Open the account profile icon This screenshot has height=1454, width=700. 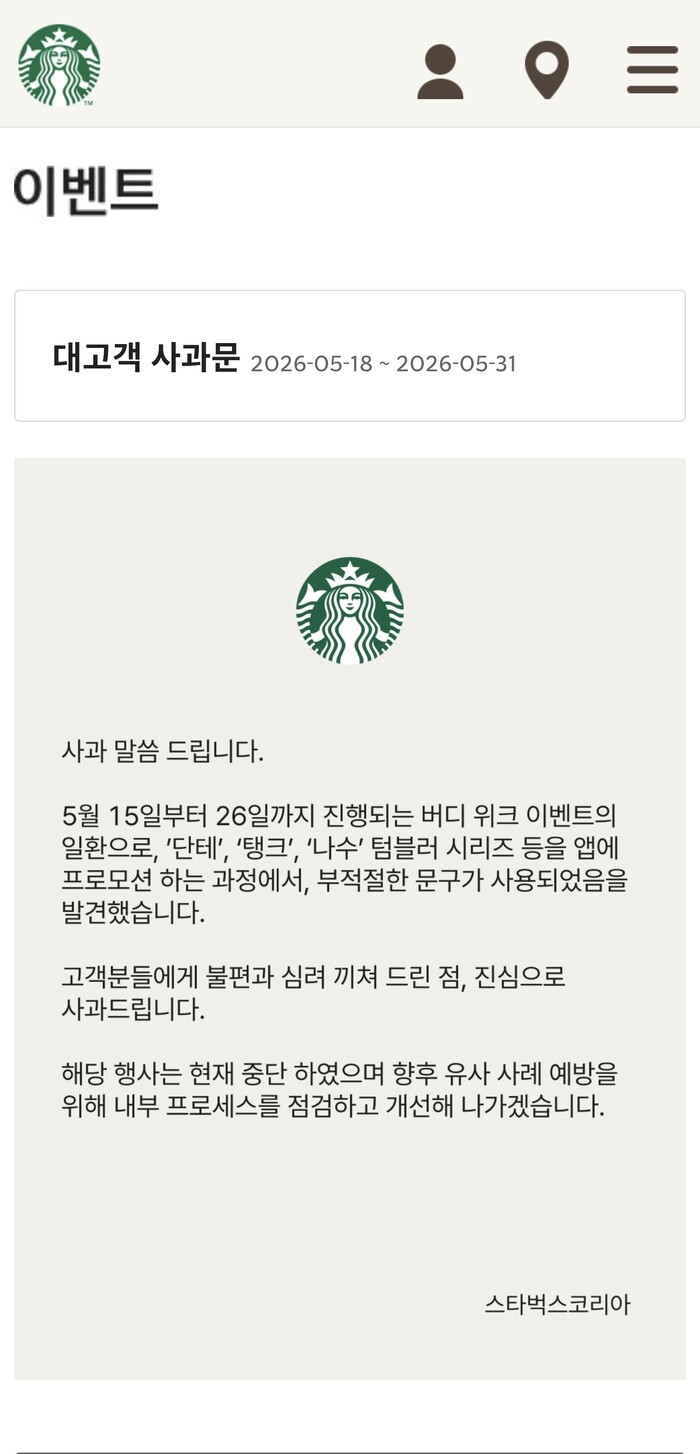(x=440, y=71)
